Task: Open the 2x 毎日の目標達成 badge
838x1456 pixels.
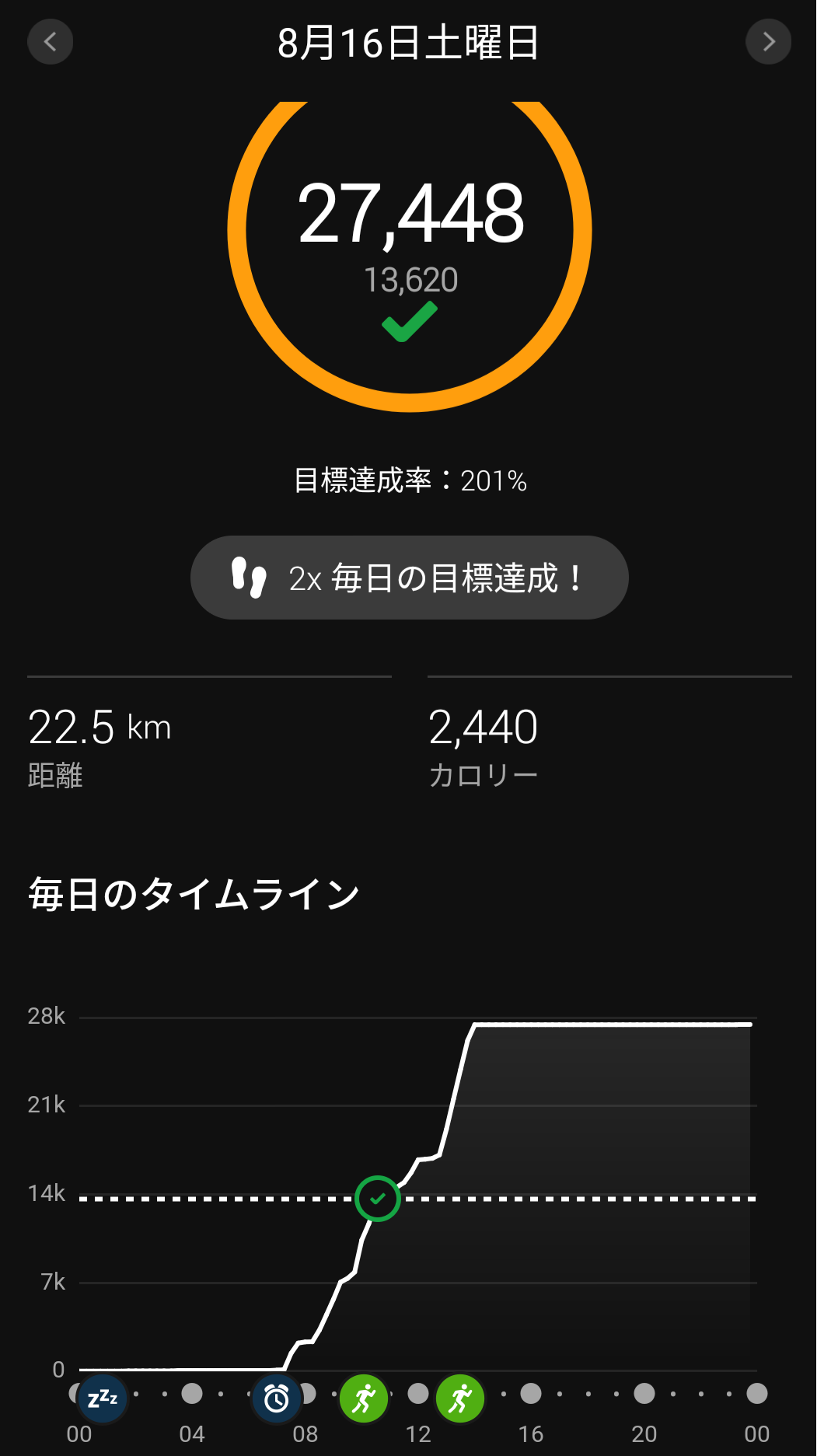Action: pyautogui.click(x=409, y=578)
